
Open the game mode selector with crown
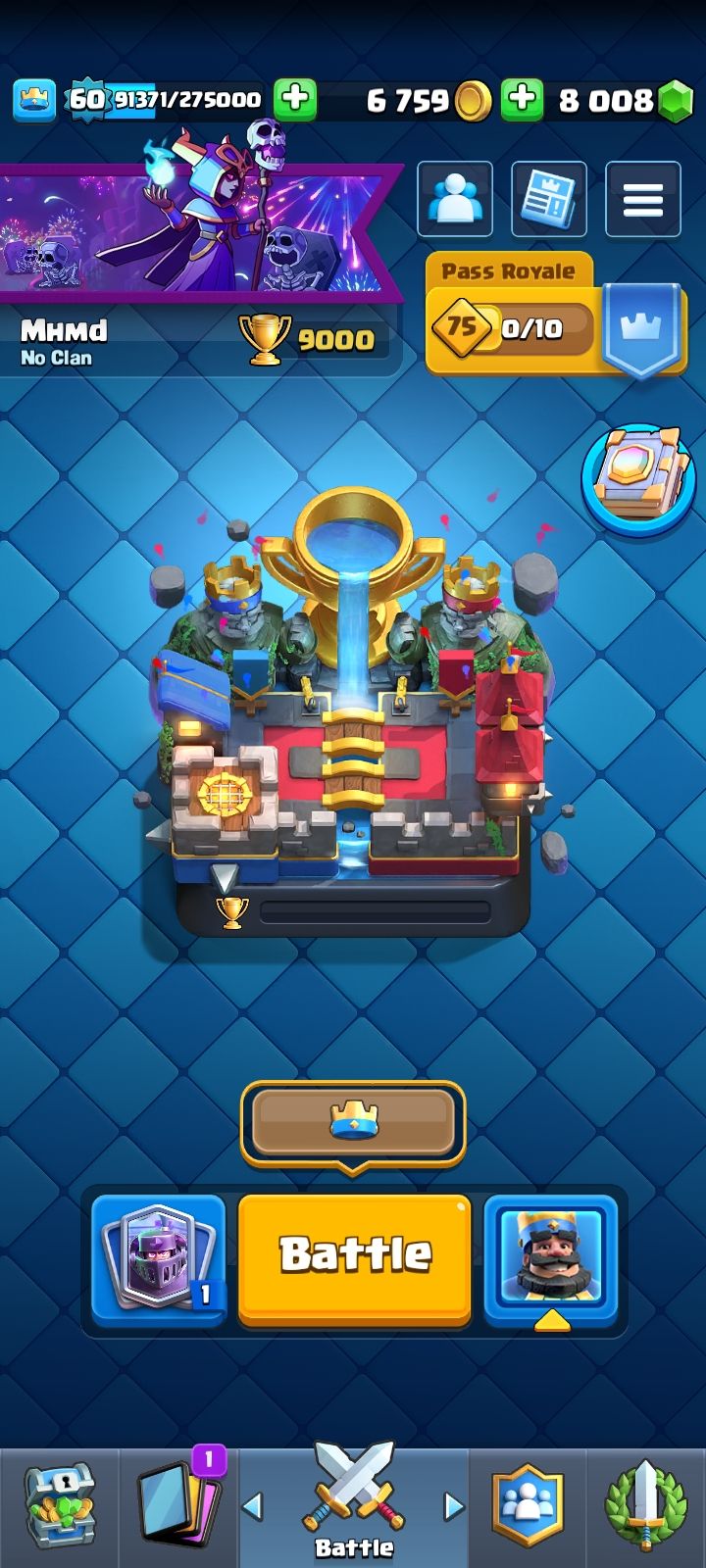coord(353,1123)
